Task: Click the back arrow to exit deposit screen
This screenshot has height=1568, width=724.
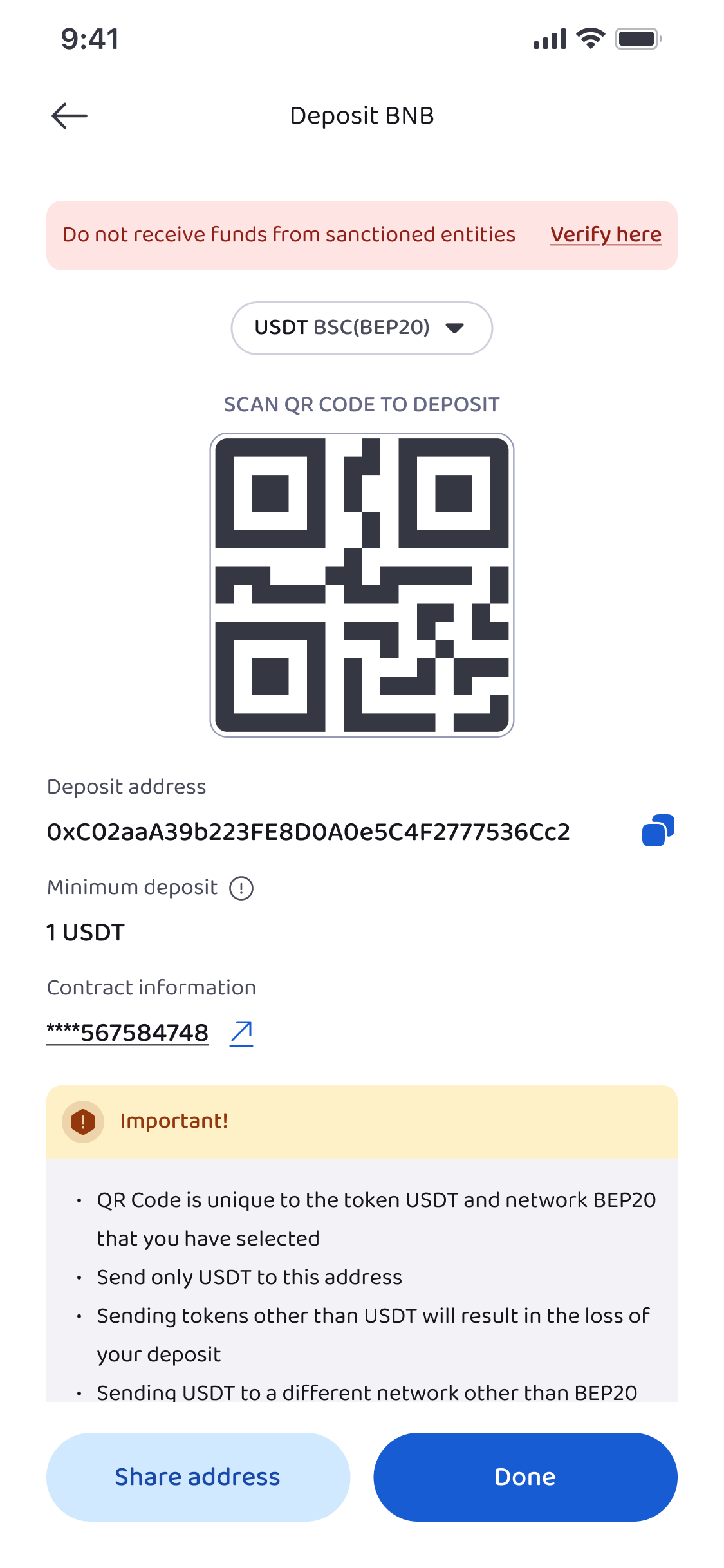Action: coord(69,116)
